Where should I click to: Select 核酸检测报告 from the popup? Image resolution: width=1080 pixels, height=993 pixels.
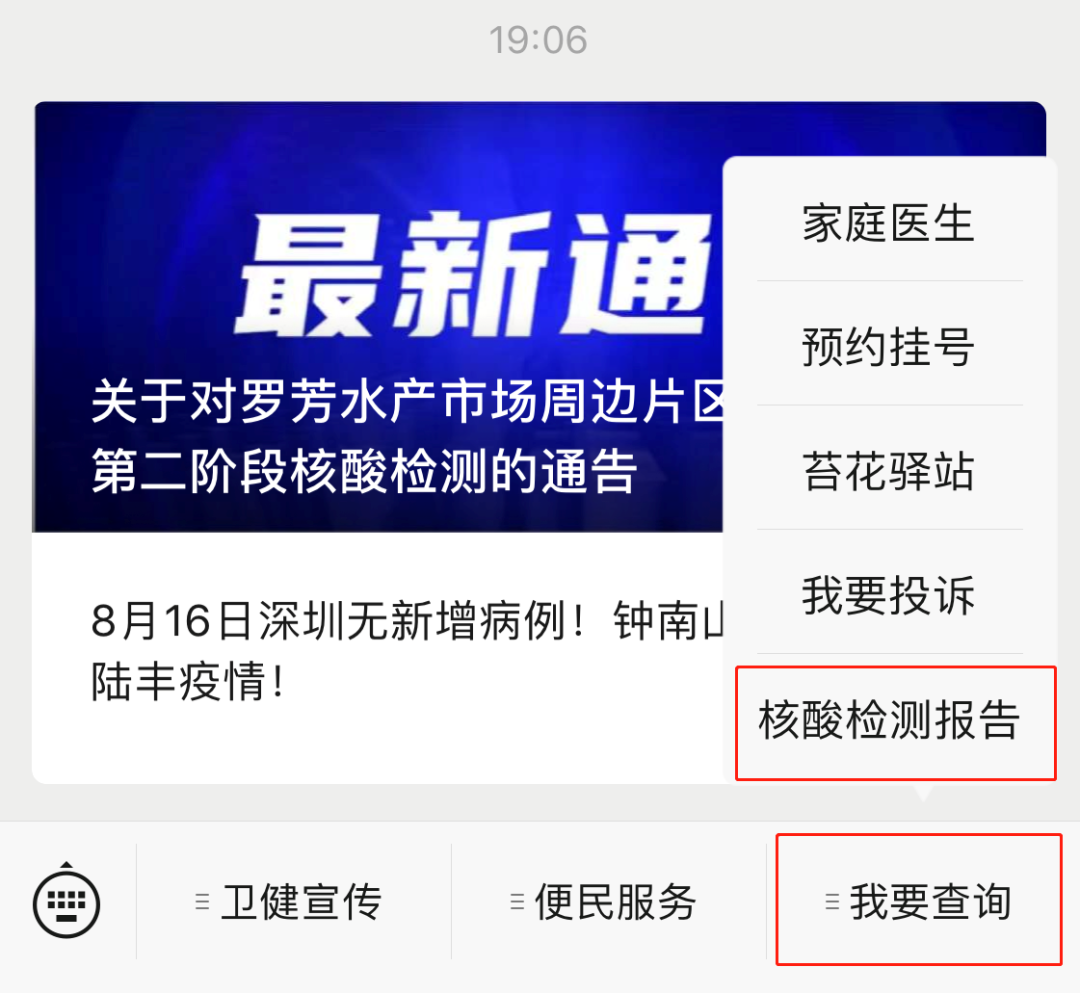click(x=890, y=721)
